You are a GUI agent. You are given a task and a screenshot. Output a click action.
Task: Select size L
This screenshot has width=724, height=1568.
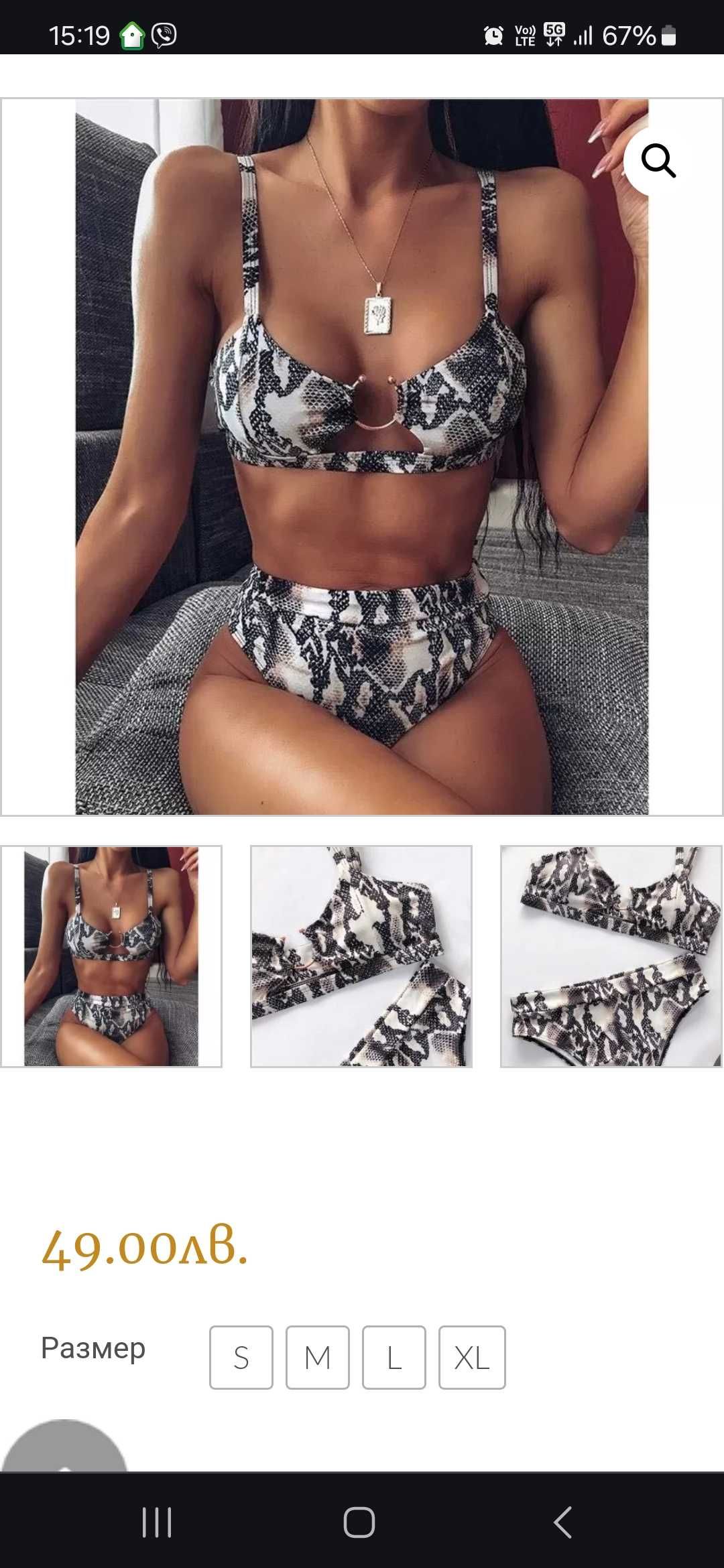tap(394, 1358)
